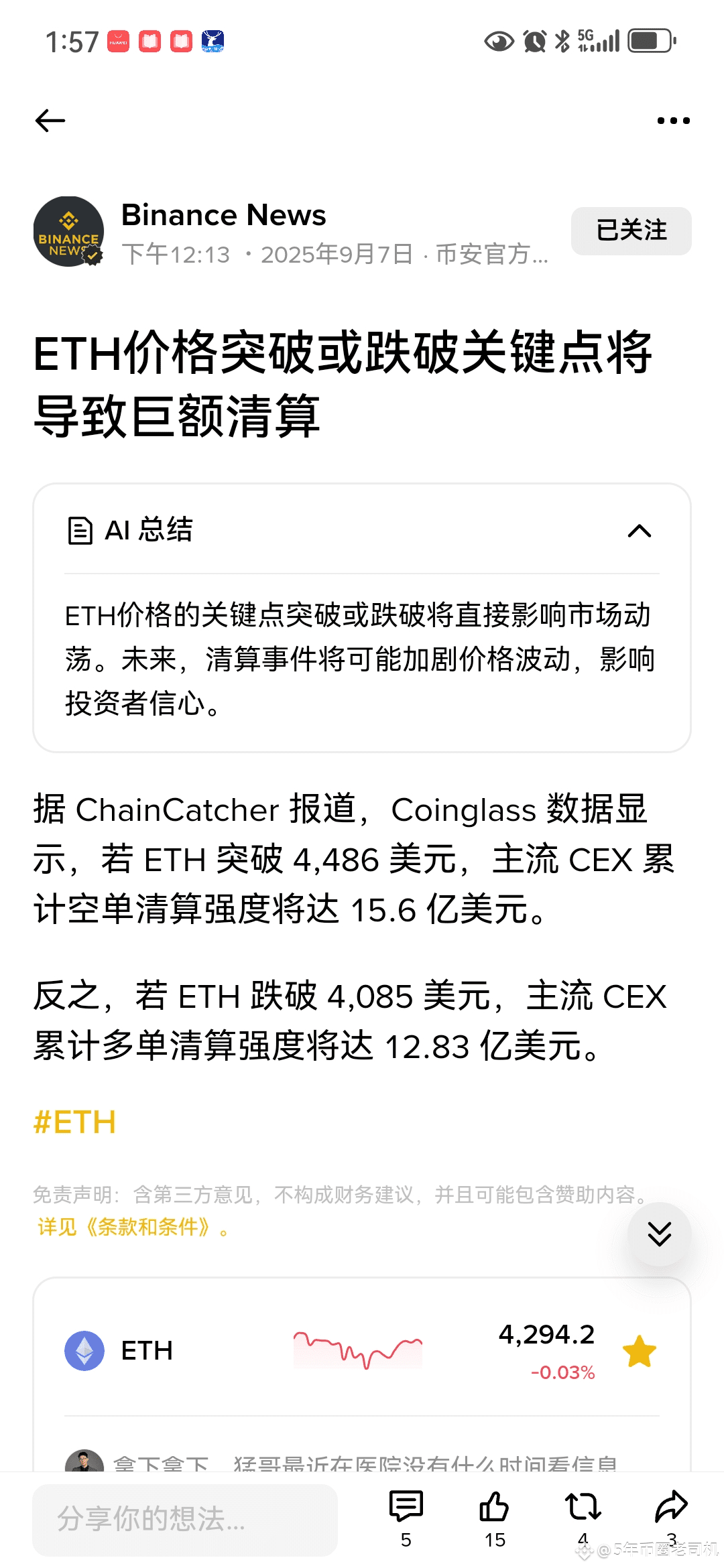Tap the 分享你的想法 comment field
This screenshot has width=724, height=1568.
[185, 1519]
